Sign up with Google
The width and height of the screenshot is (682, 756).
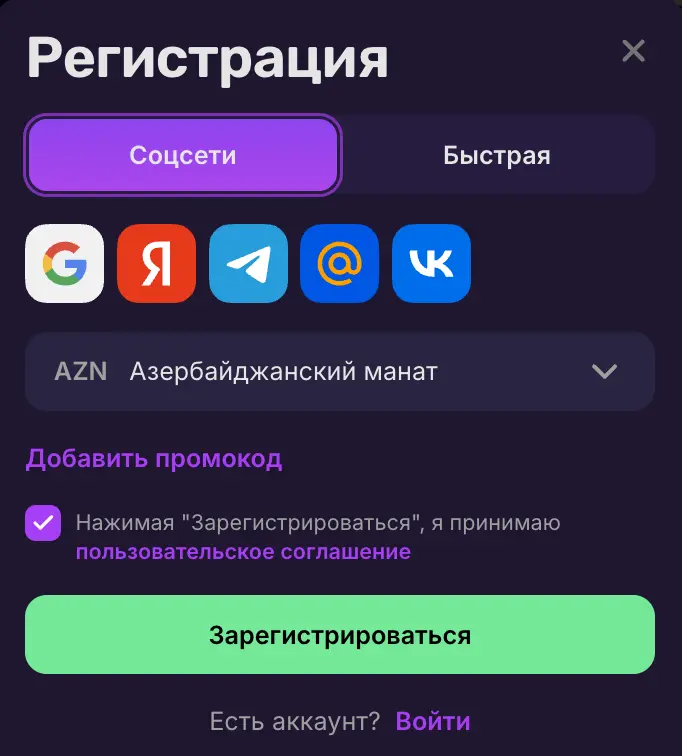(64, 263)
